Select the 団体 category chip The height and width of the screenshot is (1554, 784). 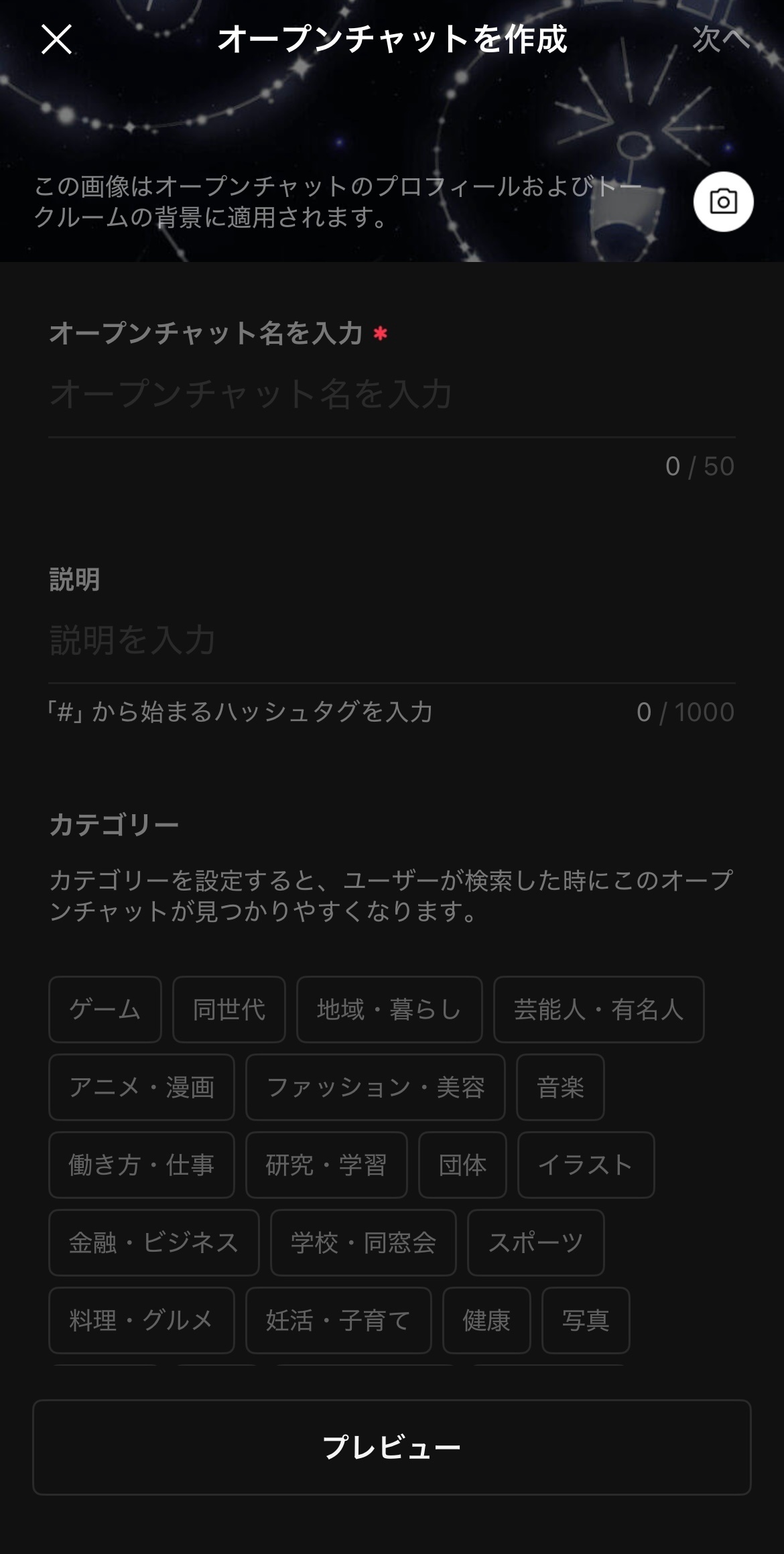tap(462, 1165)
